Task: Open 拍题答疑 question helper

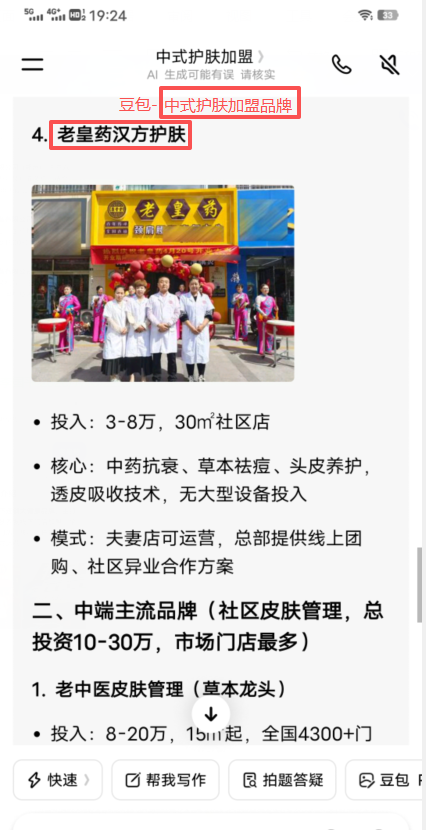Action: click(282, 780)
